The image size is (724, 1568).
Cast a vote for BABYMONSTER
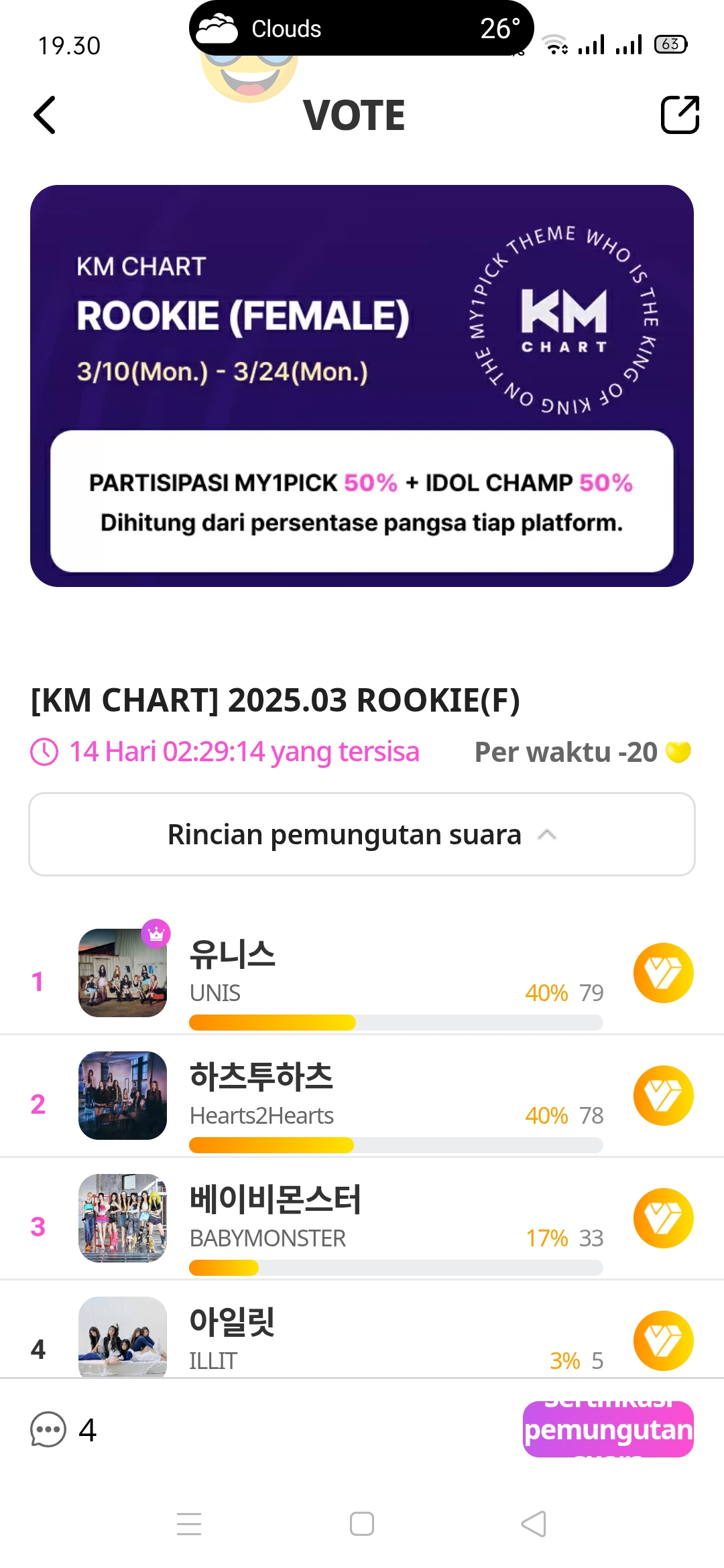click(x=663, y=1218)
